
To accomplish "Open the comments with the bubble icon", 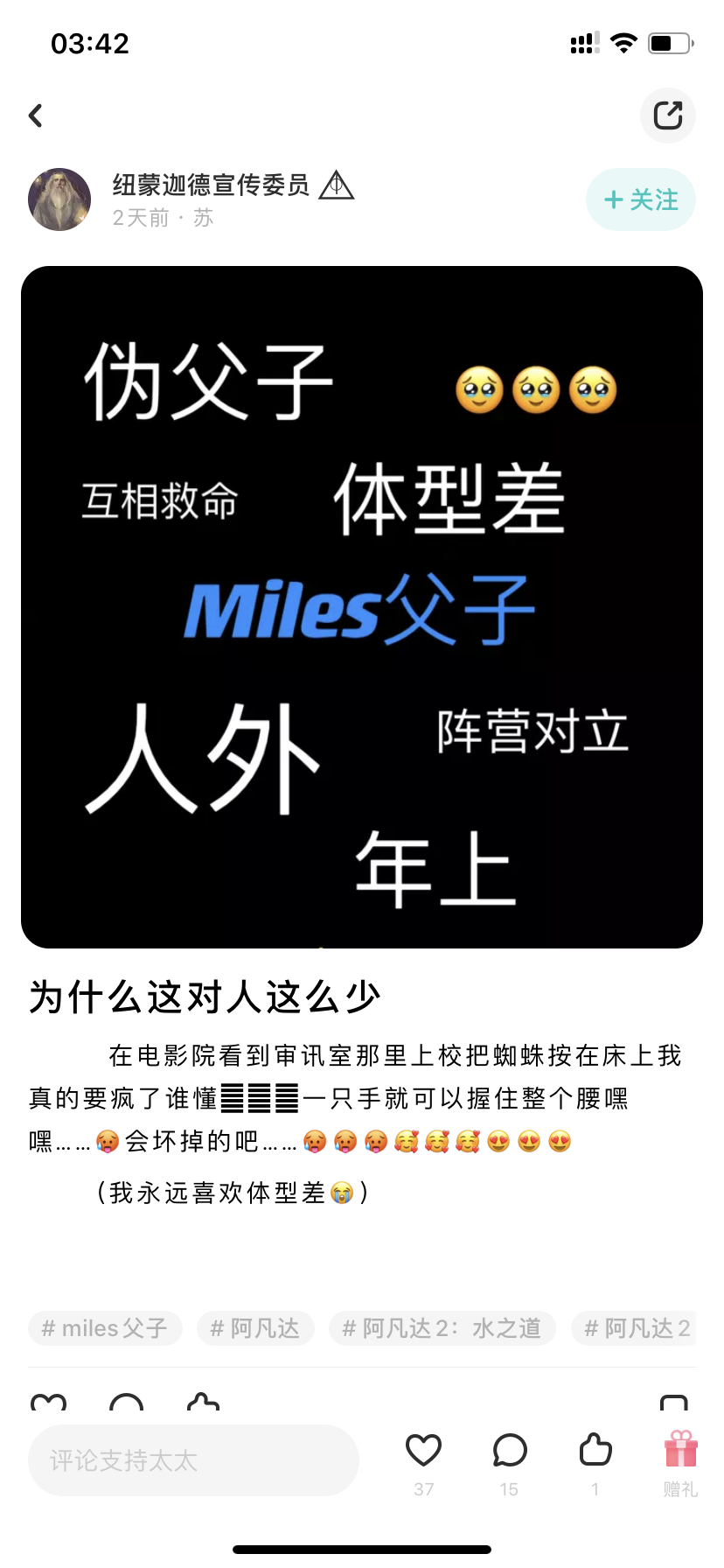I will pos(510,1451).
